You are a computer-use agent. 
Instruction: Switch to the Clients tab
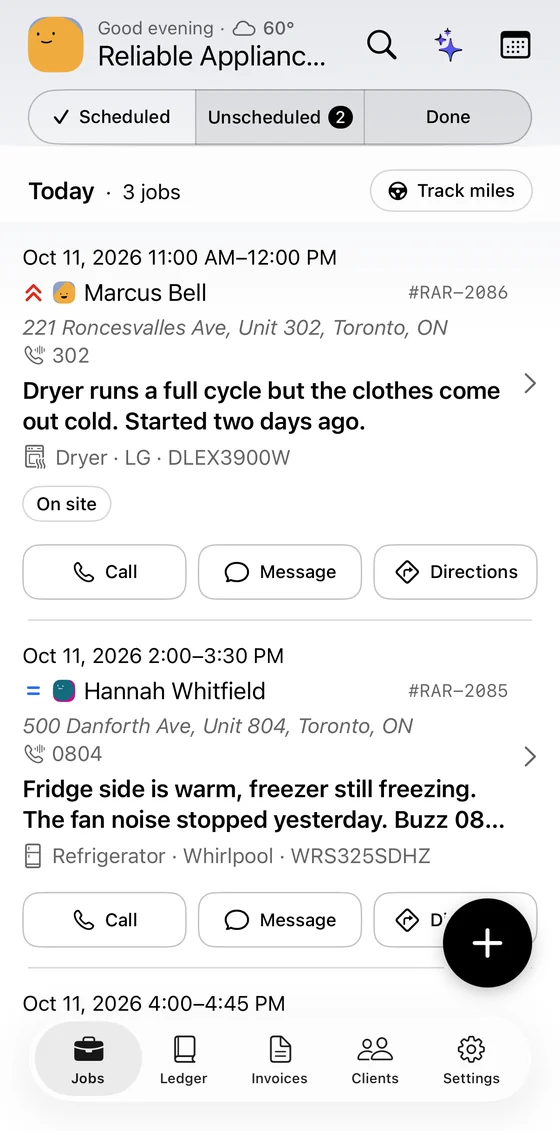pyautogui.click(x=375, y=1060)
